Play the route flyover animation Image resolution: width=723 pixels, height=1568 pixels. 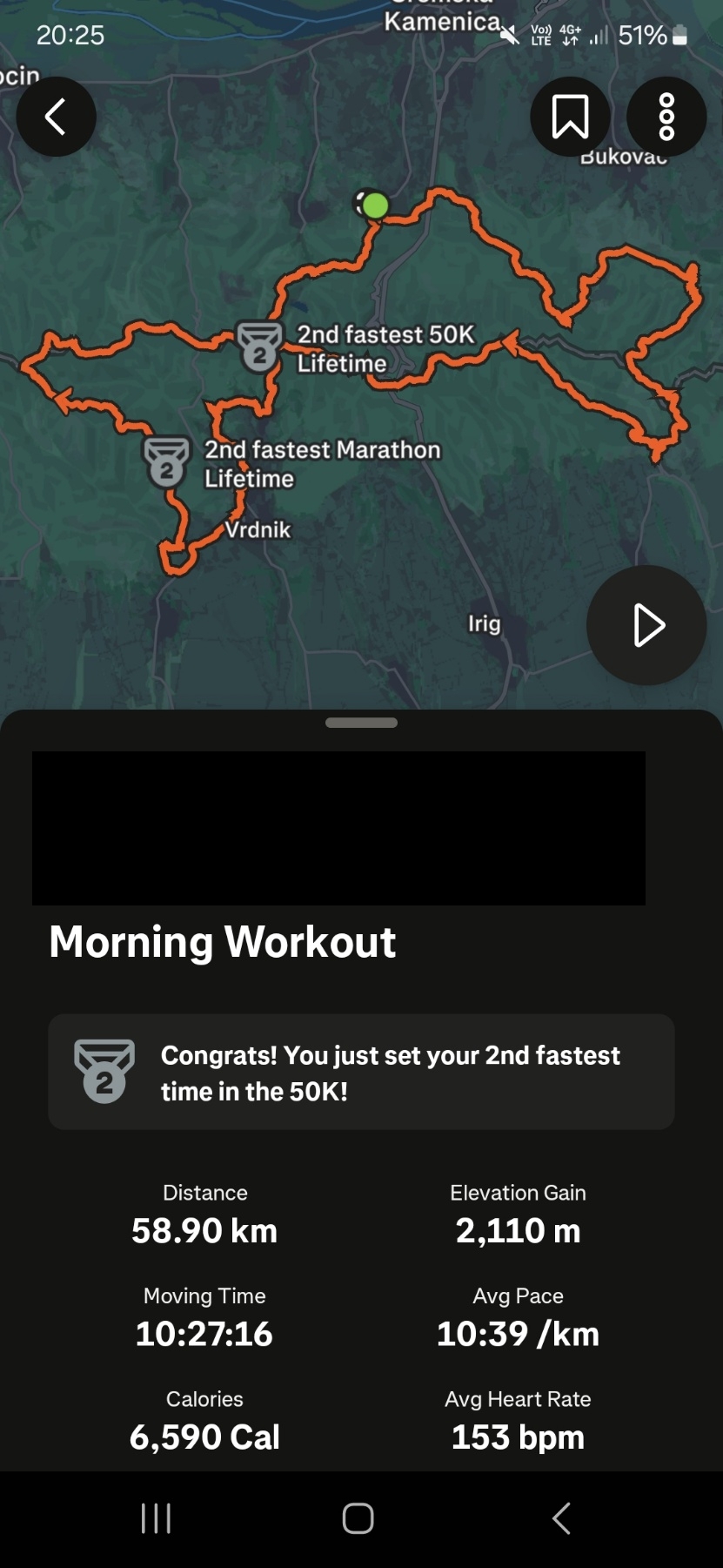pos(646,625)
